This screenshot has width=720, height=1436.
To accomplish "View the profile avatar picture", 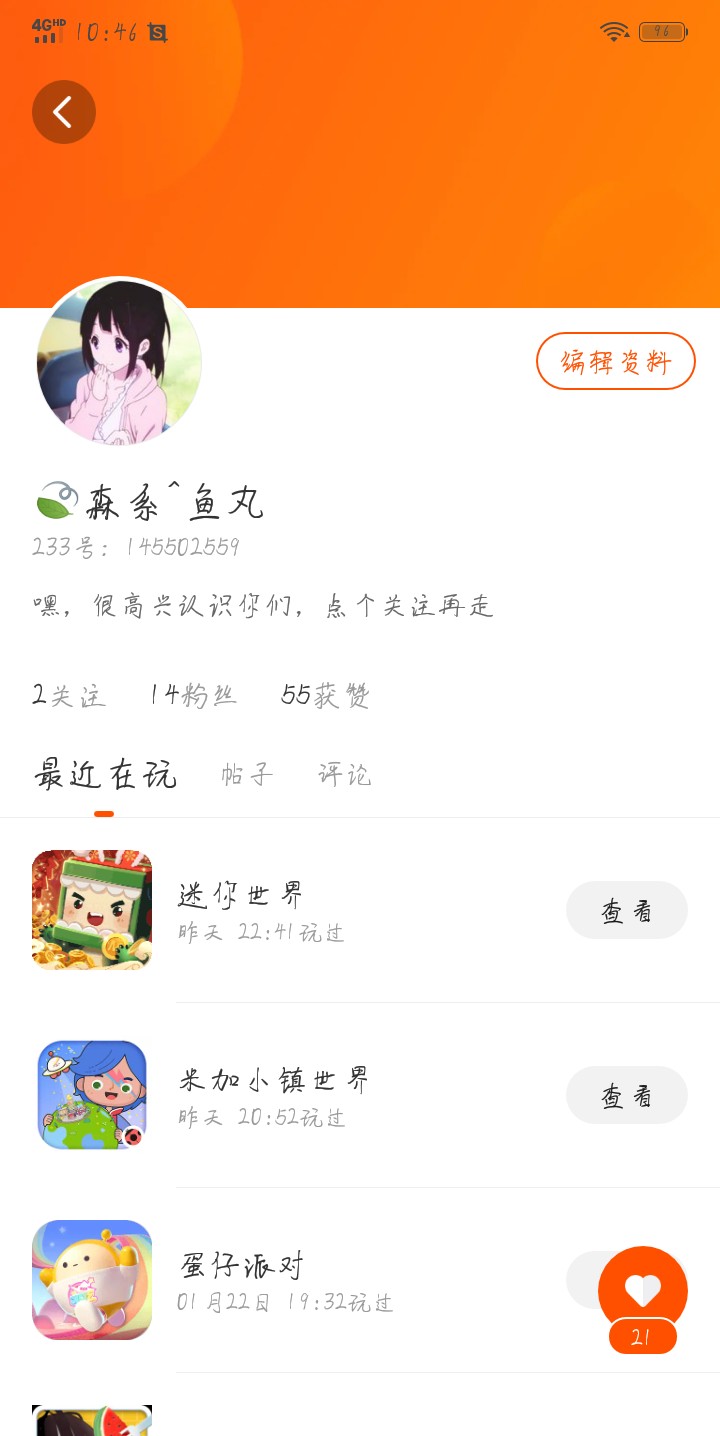I will [x=119, y=361].
